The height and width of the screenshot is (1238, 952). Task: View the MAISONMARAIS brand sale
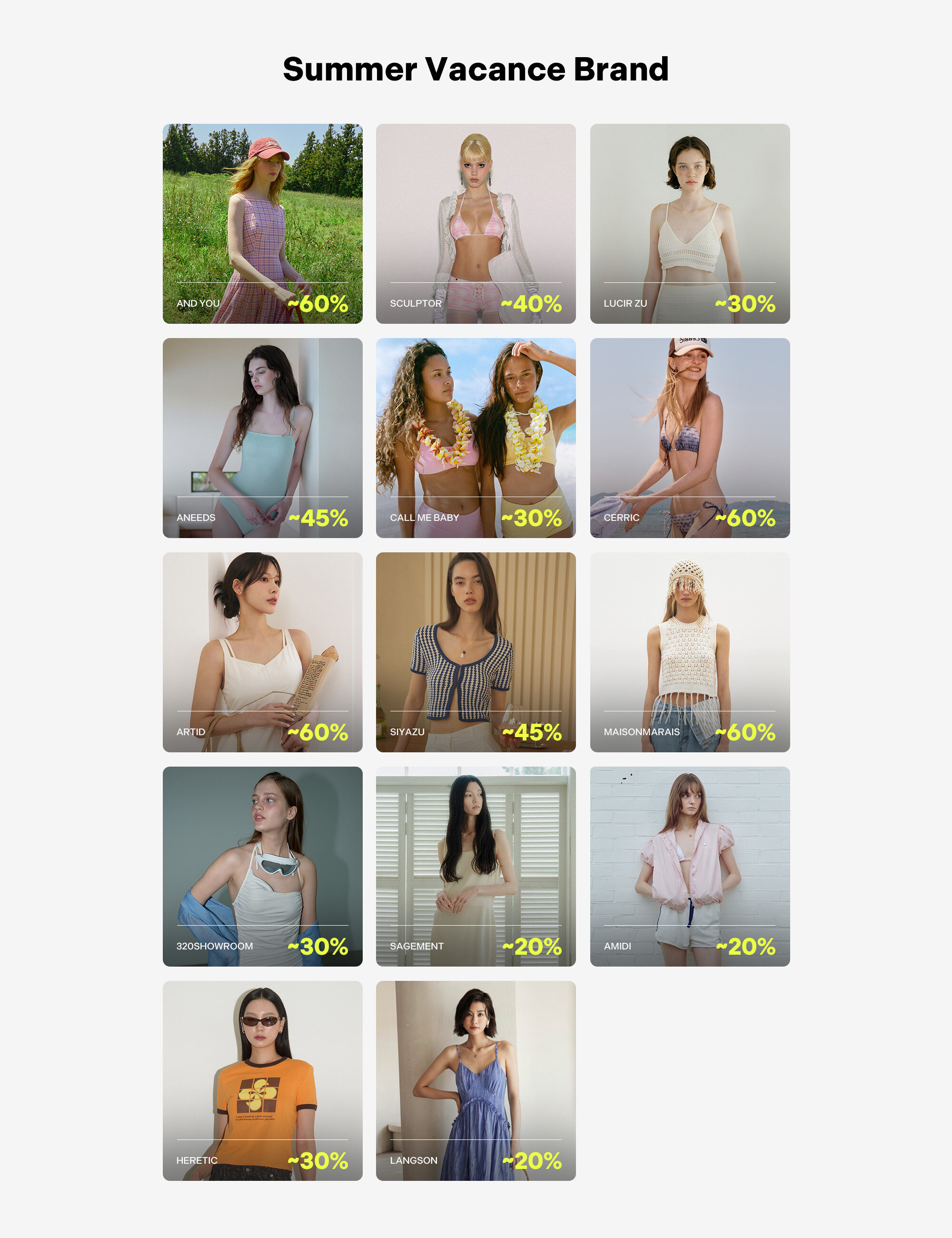coord(690,652)
